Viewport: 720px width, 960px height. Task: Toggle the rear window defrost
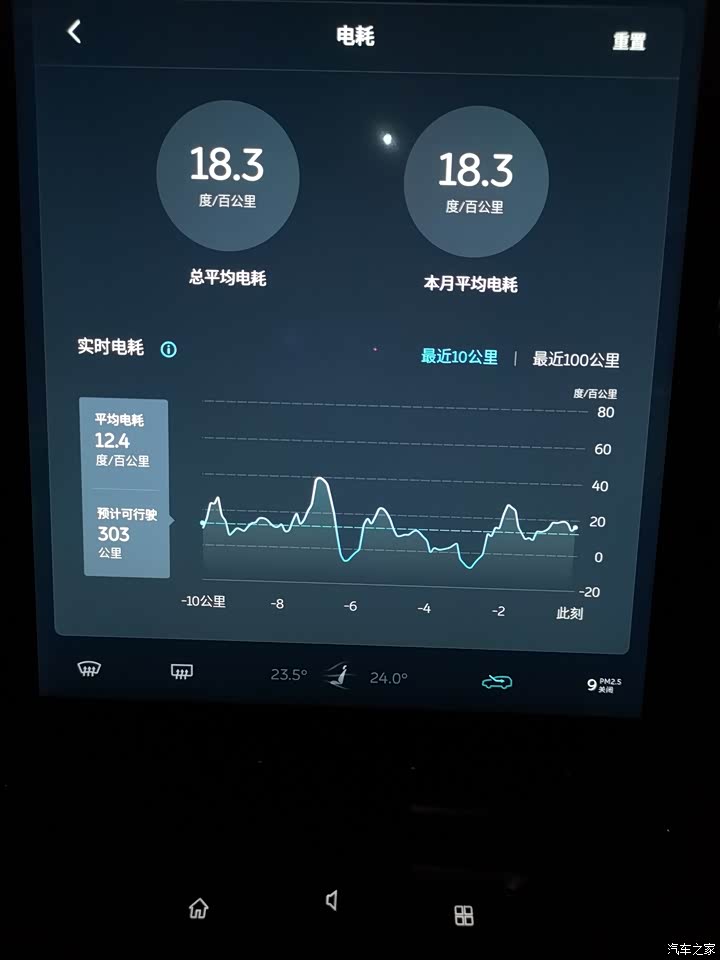(x=181, y=672)
